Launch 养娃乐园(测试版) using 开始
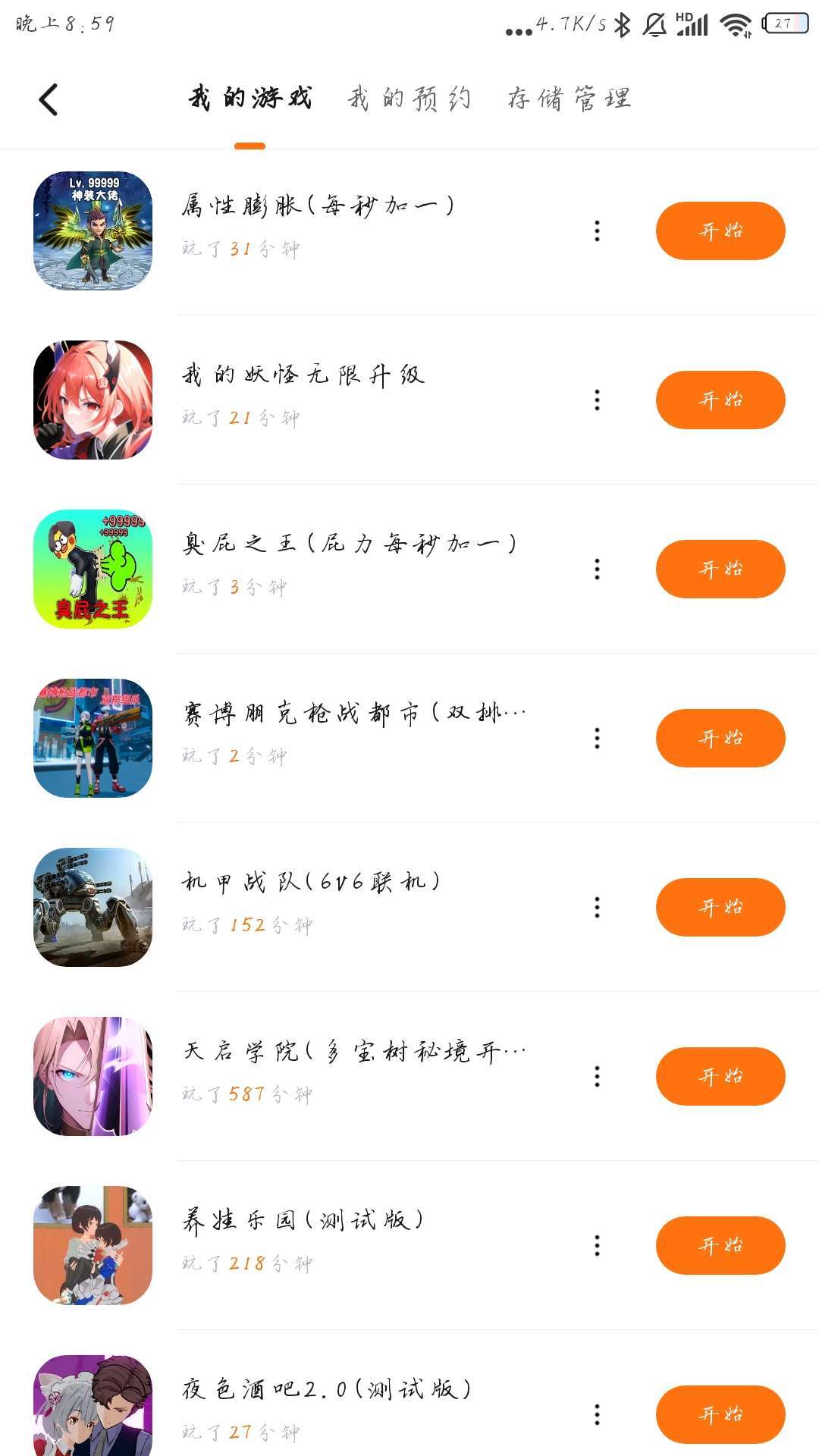Image resolution: width=819 pixels, height=1456 pixels. [720, 1245]
